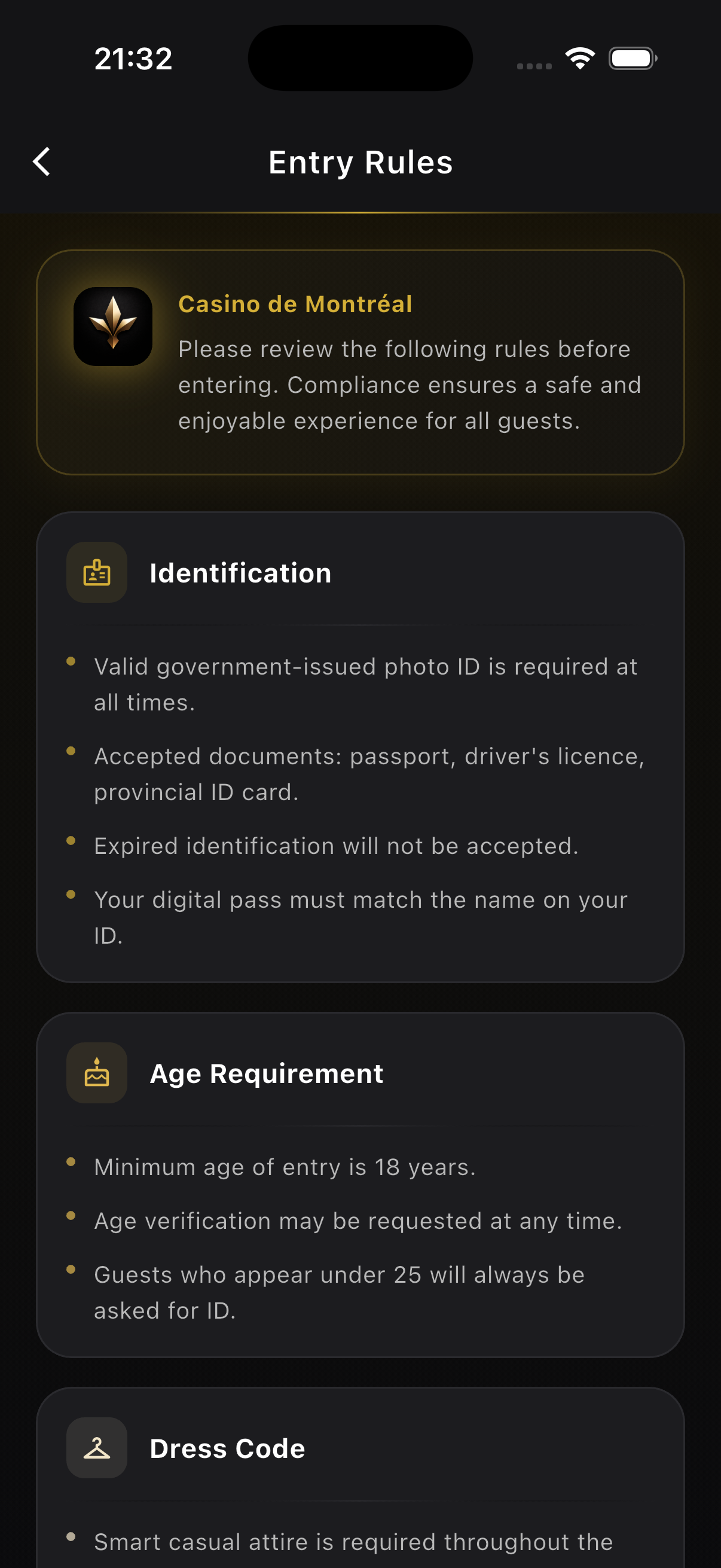Collapse the Identification rules section
This screenshot has width=721, height=1568.
point(240,572)
